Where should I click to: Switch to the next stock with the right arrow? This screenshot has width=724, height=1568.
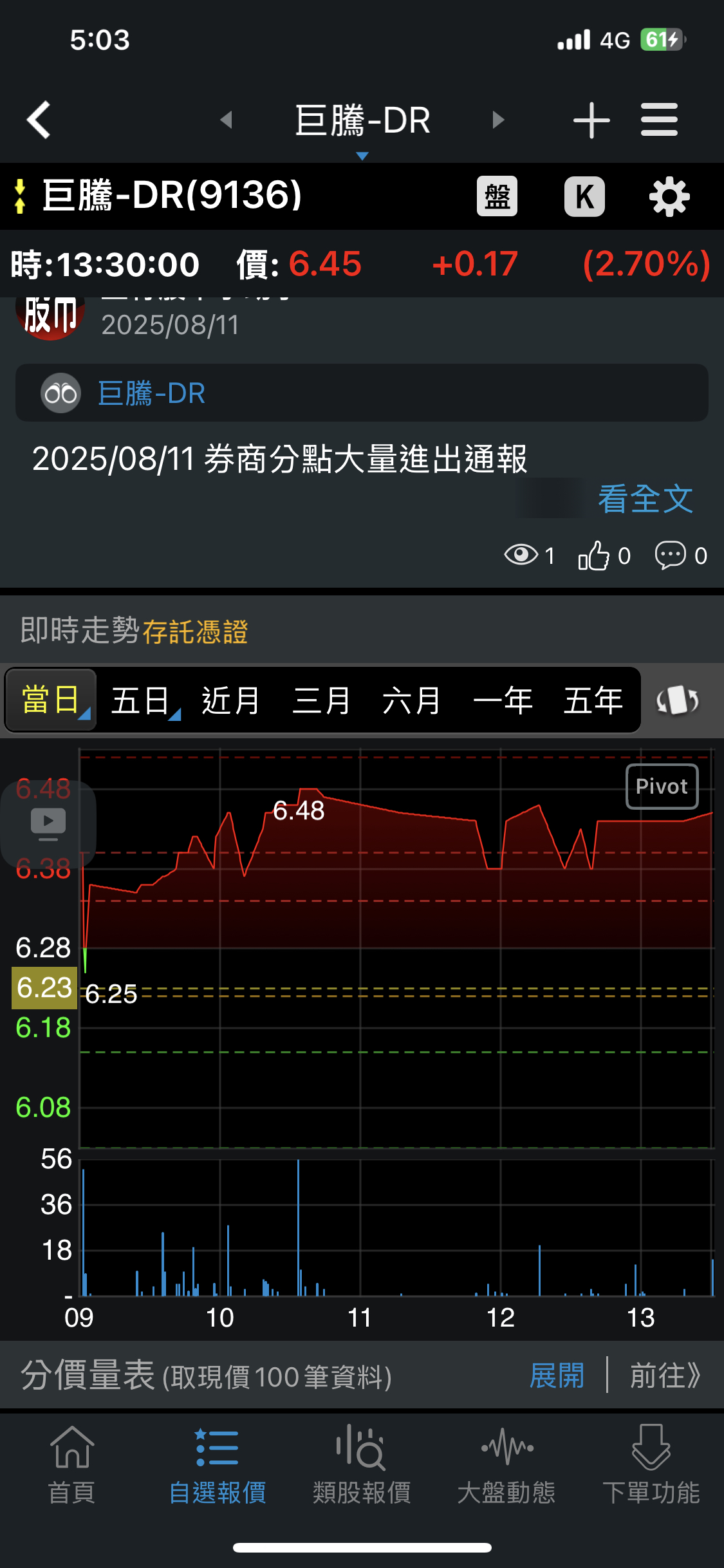coord(497,120)
